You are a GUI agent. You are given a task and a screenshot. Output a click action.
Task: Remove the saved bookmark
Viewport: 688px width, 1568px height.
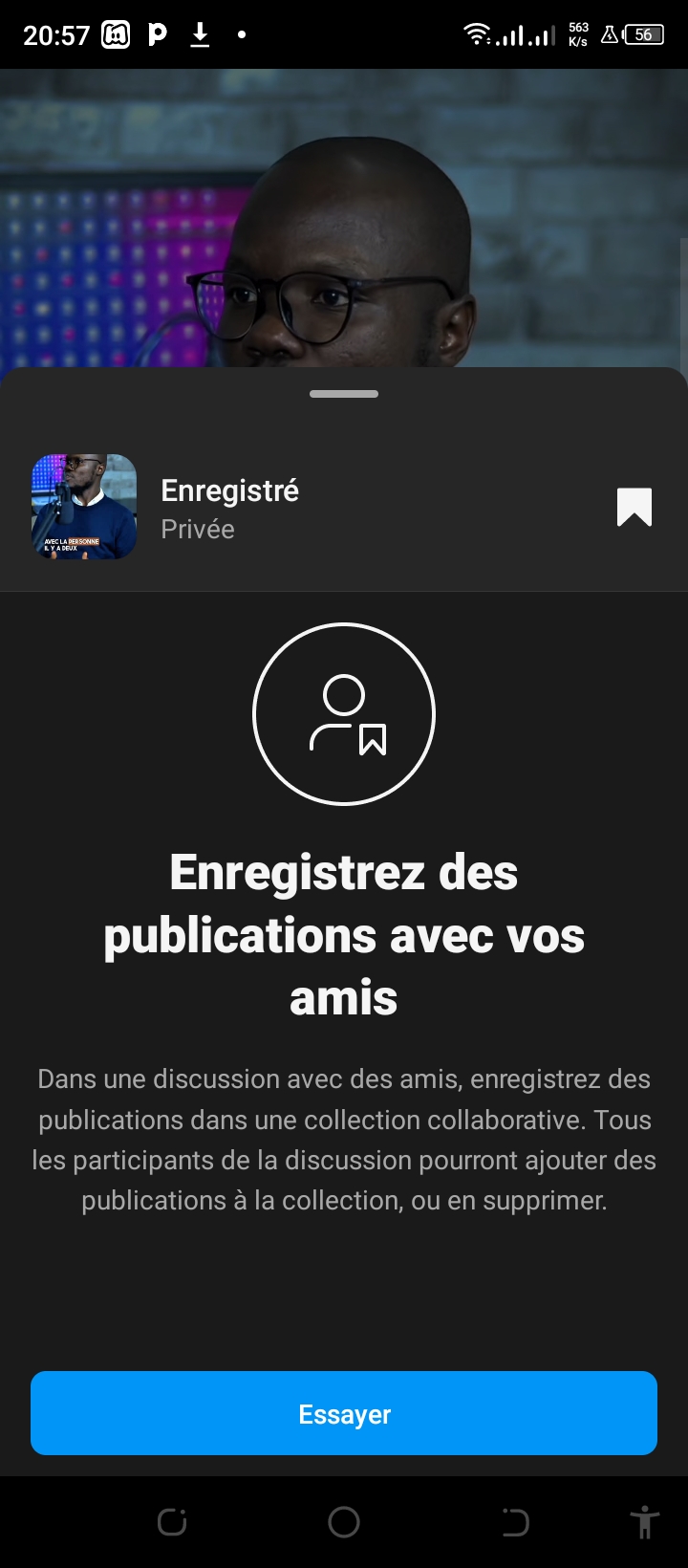(x=634, y=507)
